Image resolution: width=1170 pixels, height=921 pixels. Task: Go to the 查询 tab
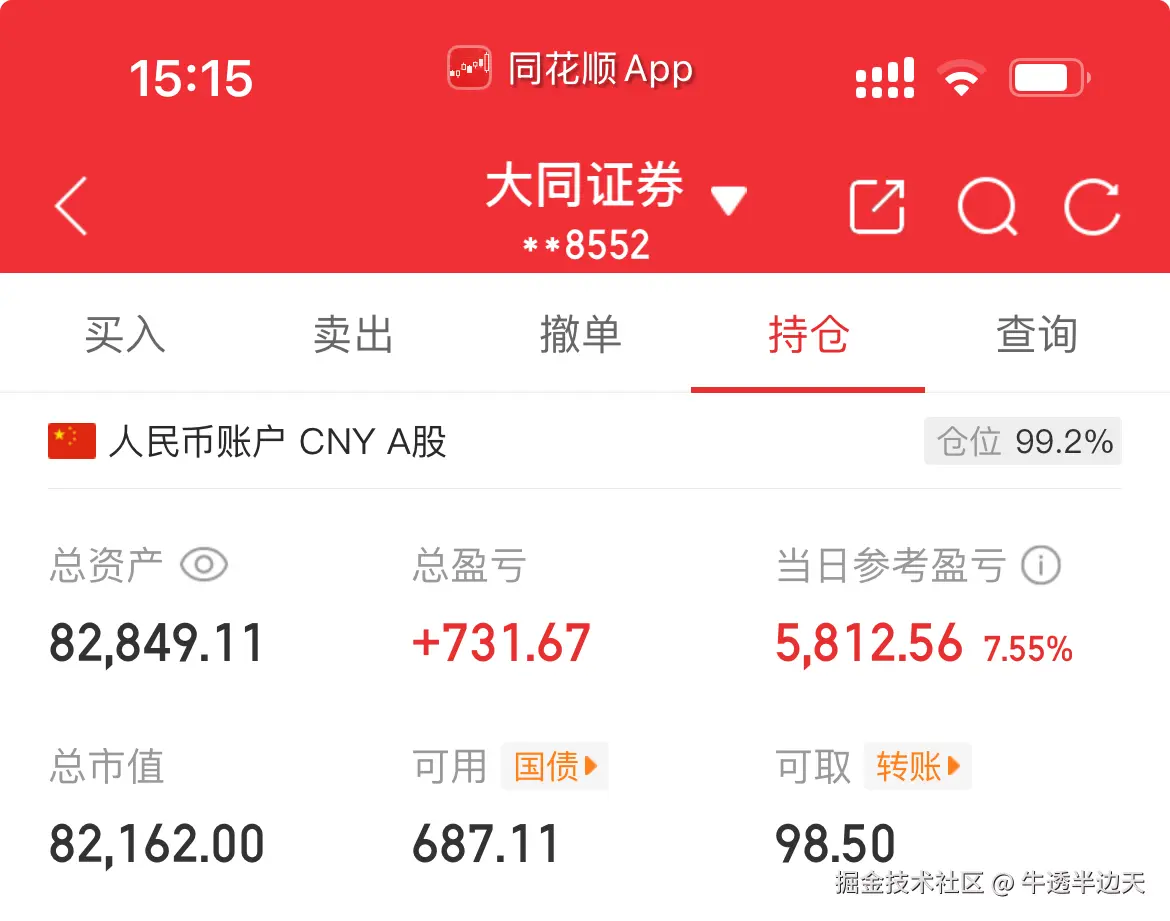[1036, 335]
